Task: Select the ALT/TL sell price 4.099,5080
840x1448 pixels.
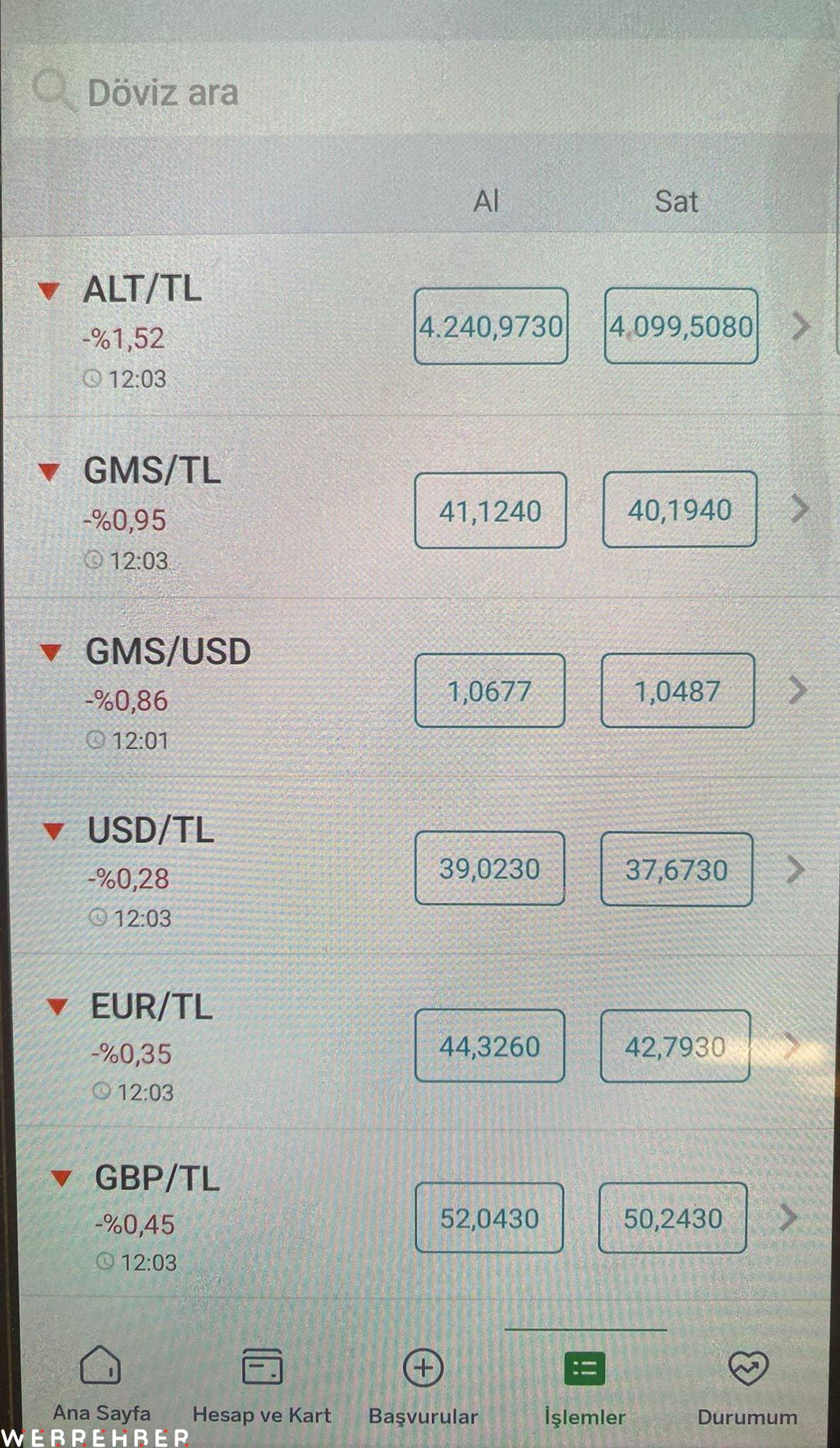Action: 681,326
